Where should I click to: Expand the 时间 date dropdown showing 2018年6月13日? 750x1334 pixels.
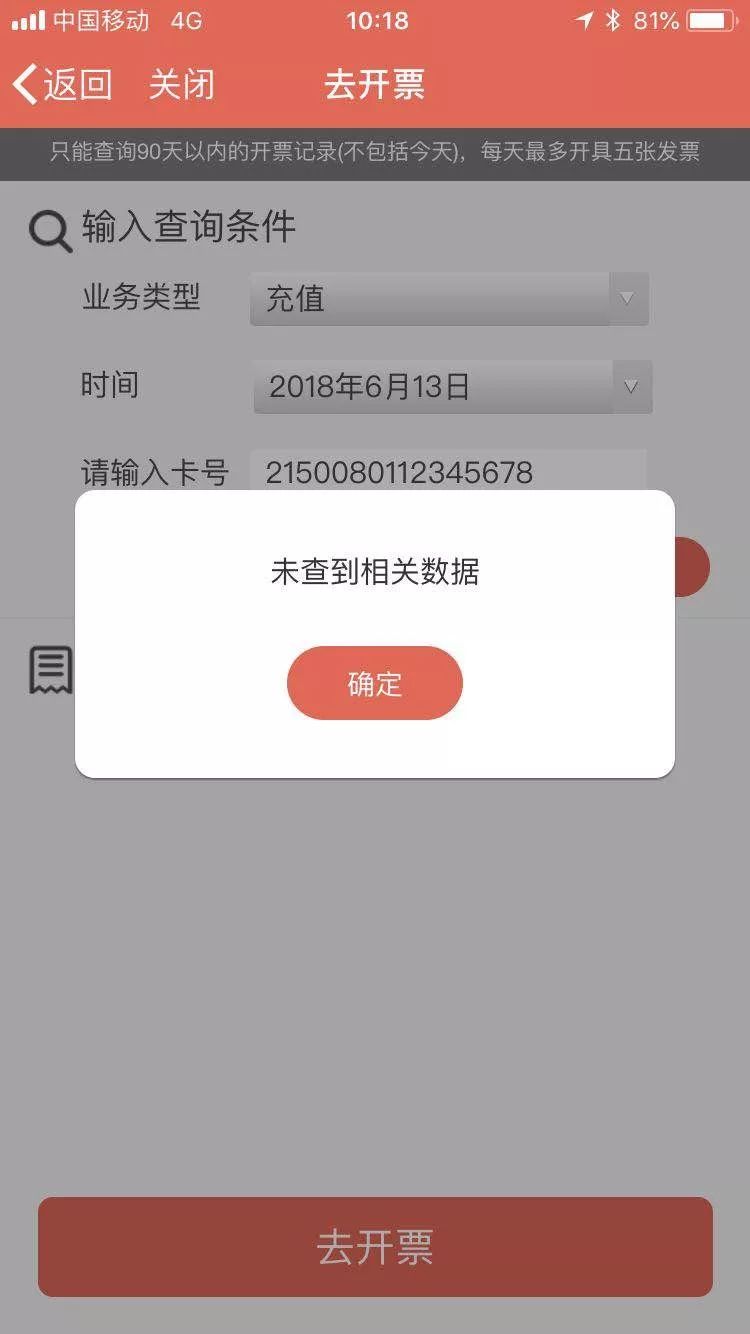[x=452, y=385]
